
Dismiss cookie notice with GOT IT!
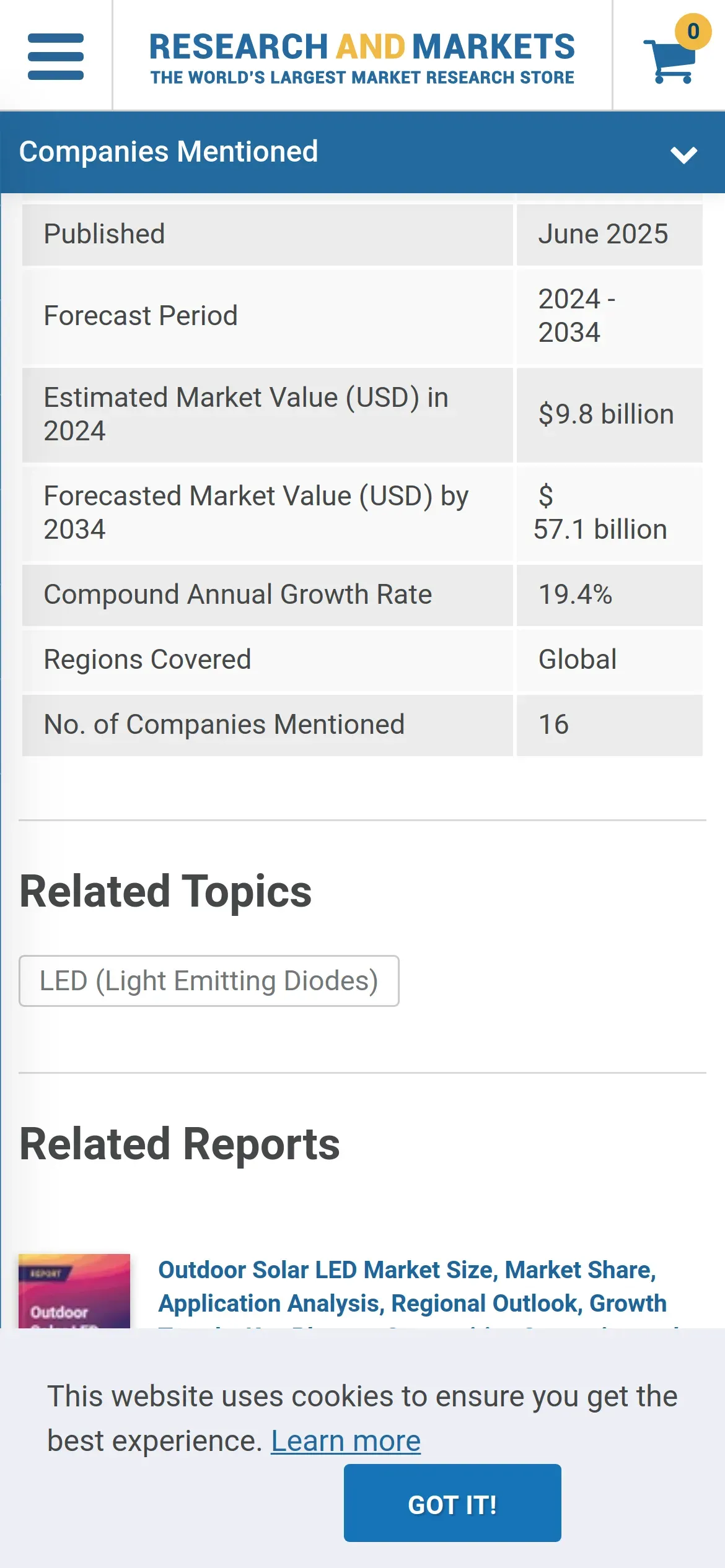[452, 1503]
